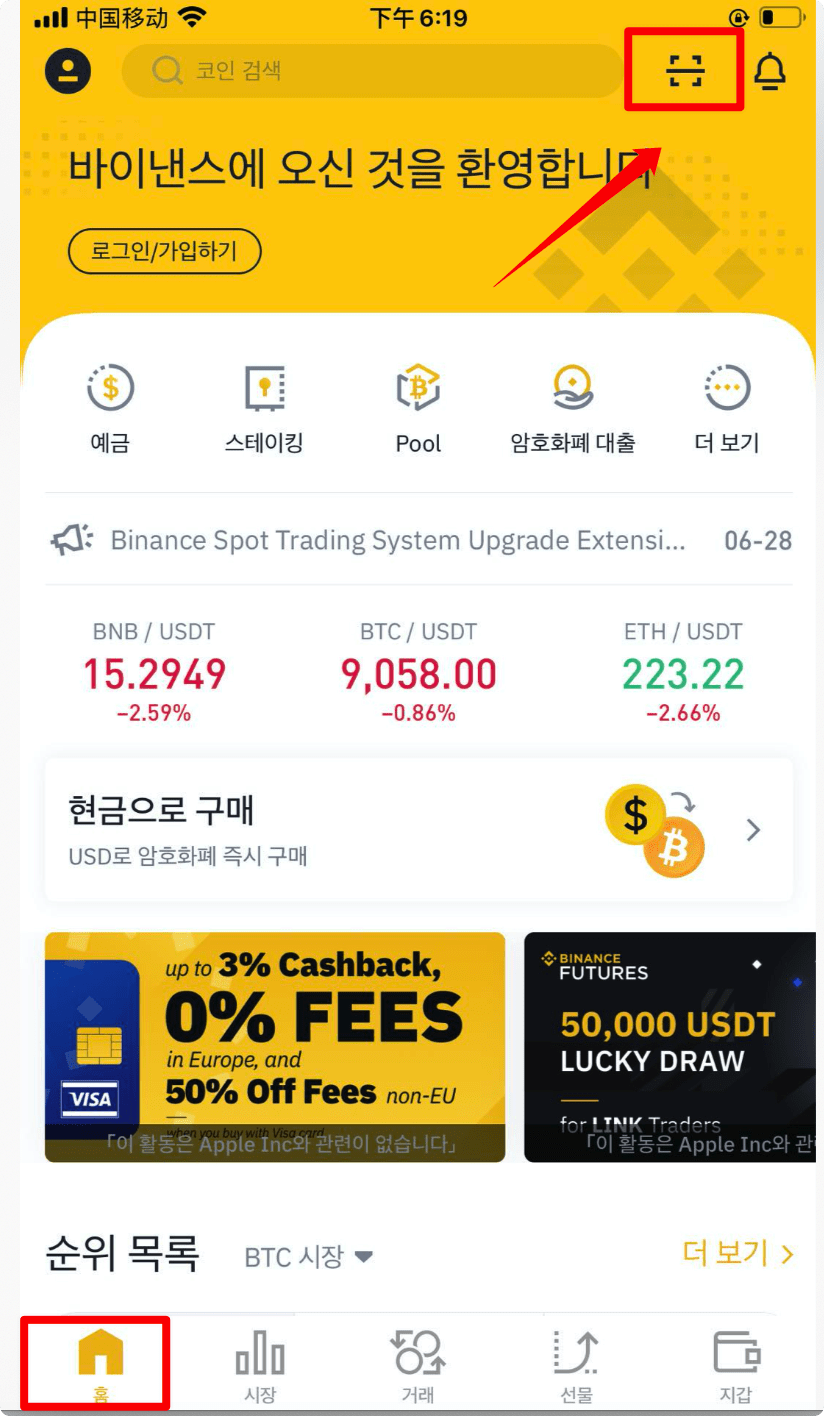The height and width of the screenshot is (1416, 824).
Task: Open the 예금 shortcut
Action: [110, 410]
